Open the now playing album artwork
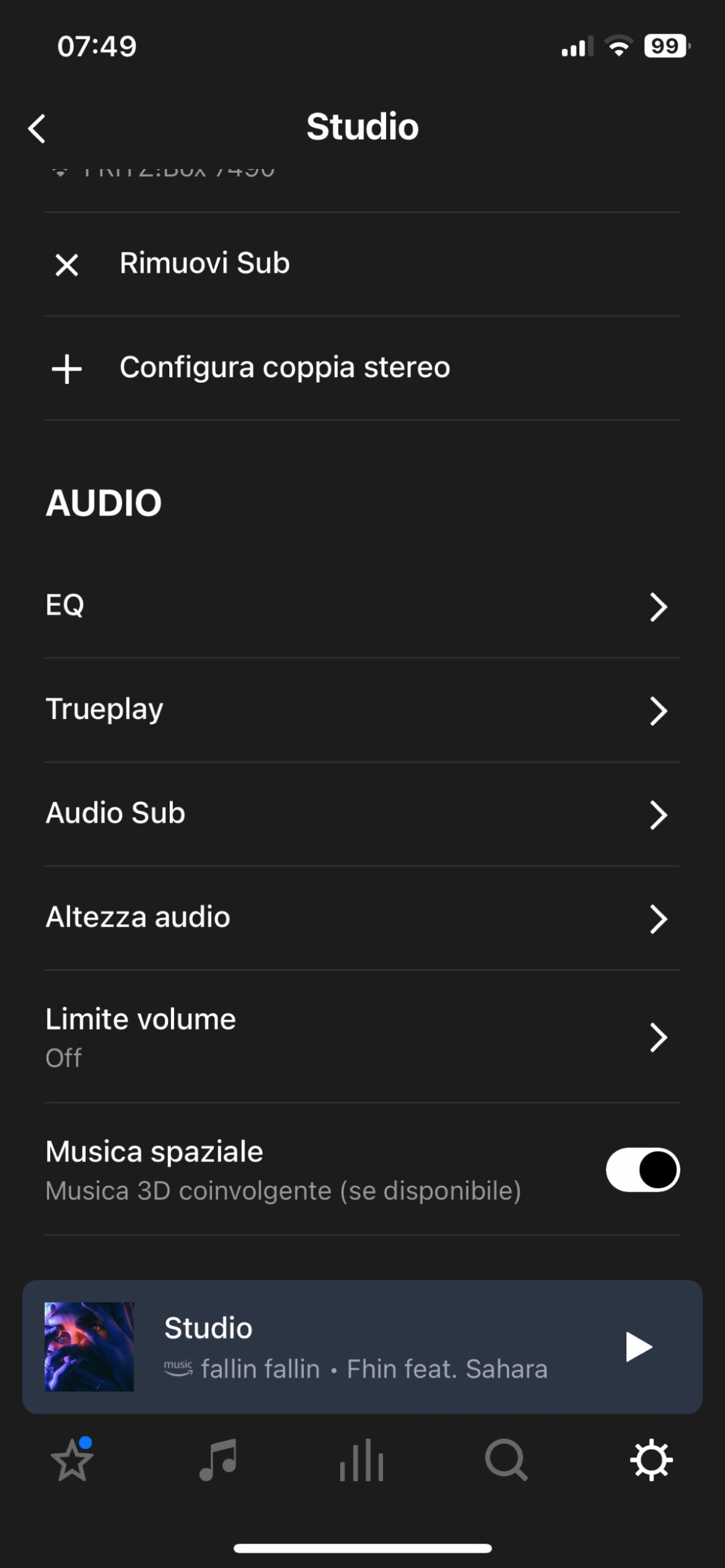Viewport: 725px width, 1568px height. (x=89, y=1347)
